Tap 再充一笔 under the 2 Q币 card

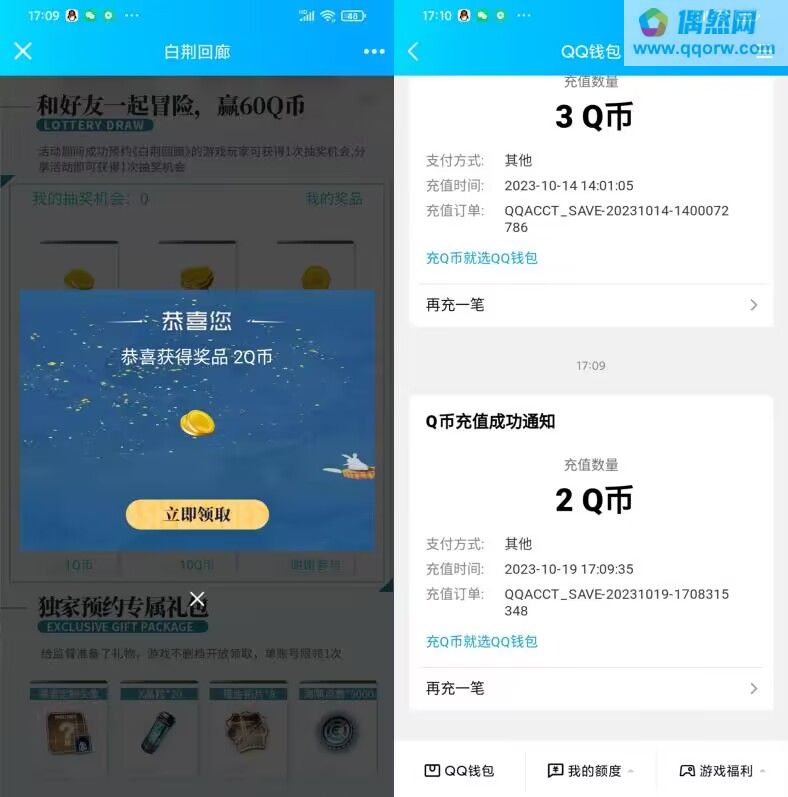(x=591, y=688)
